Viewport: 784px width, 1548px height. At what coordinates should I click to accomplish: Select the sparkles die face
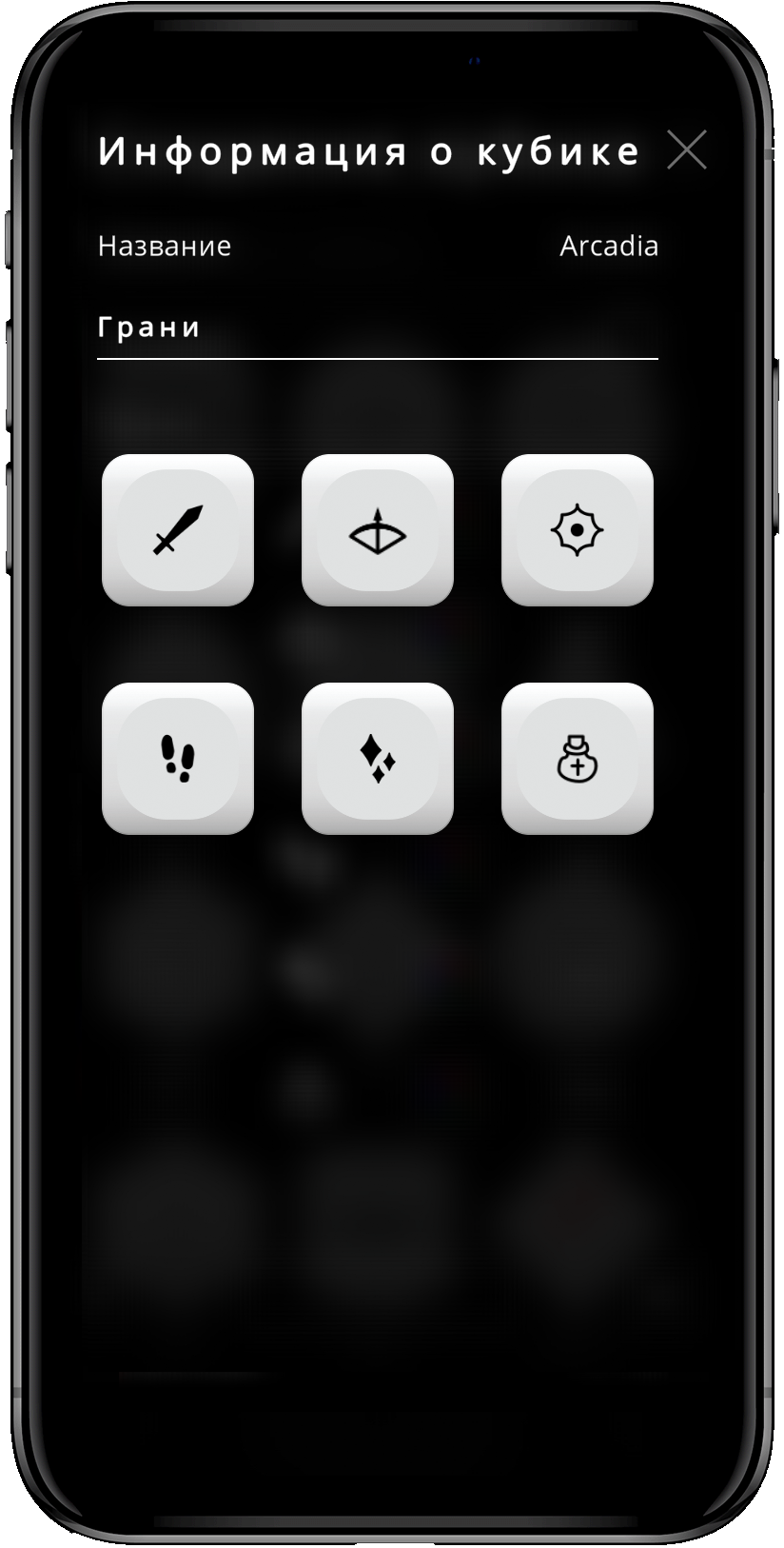pos(378,758)
